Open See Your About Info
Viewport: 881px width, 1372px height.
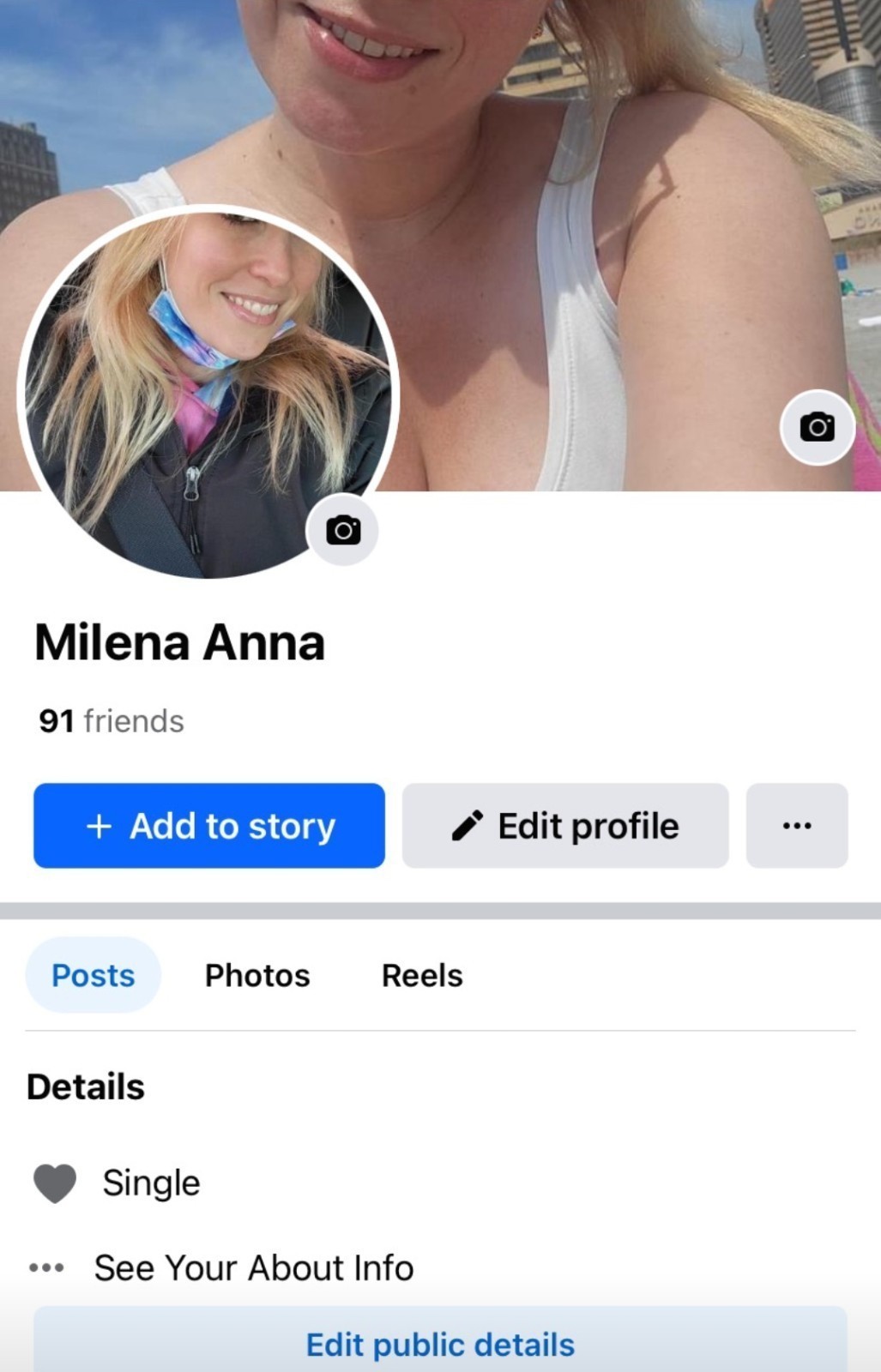(253, 1267)
